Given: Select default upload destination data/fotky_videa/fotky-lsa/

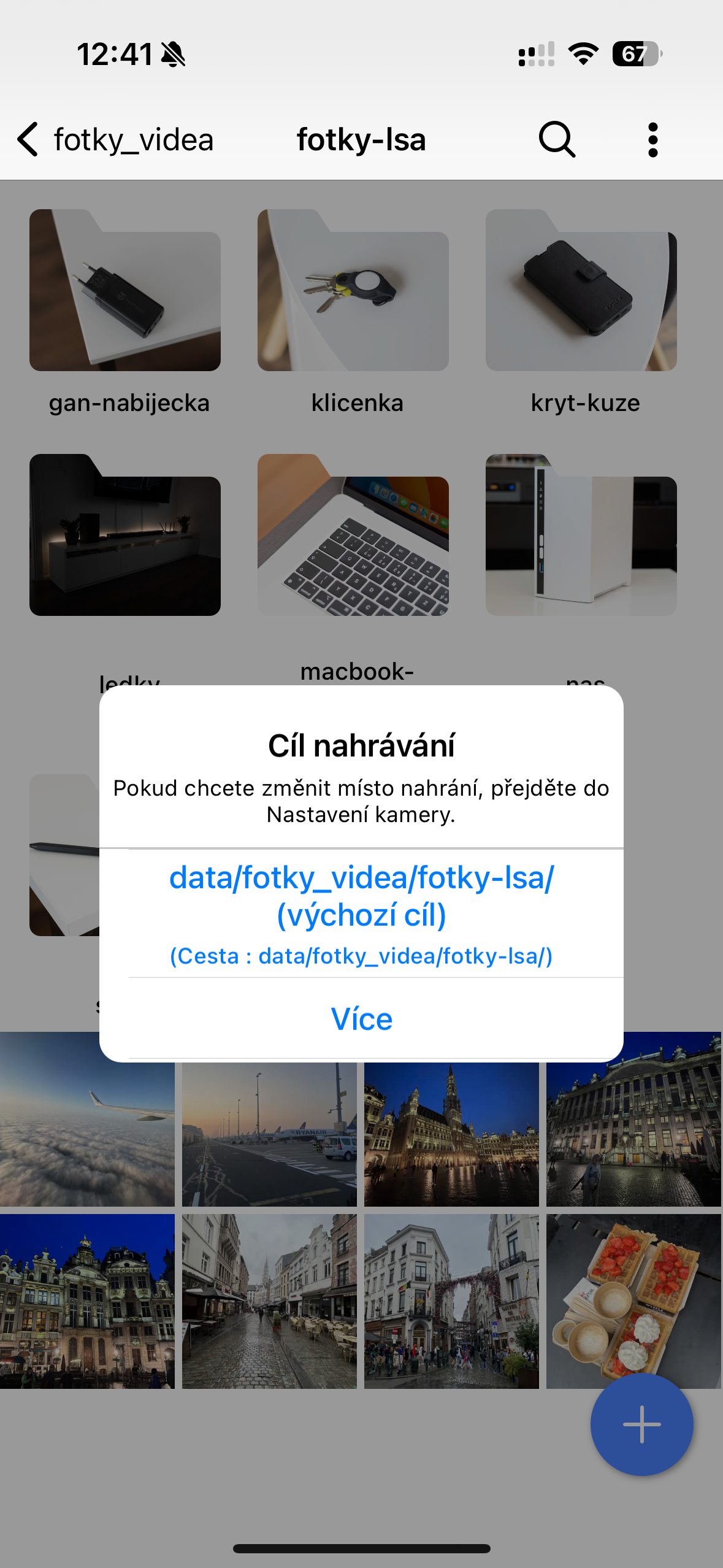Looking at the screenshot, I should (x=361, y=913).
